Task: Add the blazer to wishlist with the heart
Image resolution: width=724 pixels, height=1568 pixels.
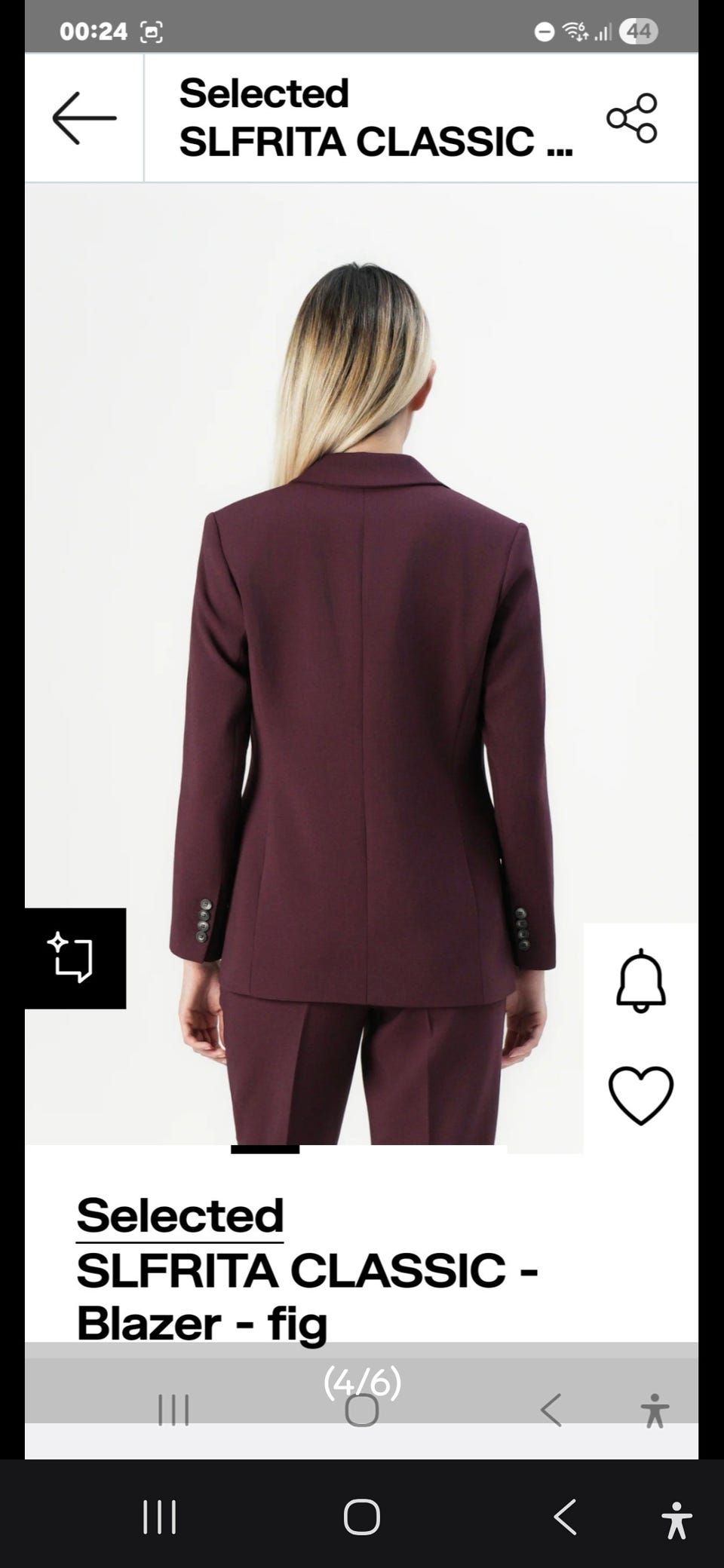Action: coord(641,1095)
